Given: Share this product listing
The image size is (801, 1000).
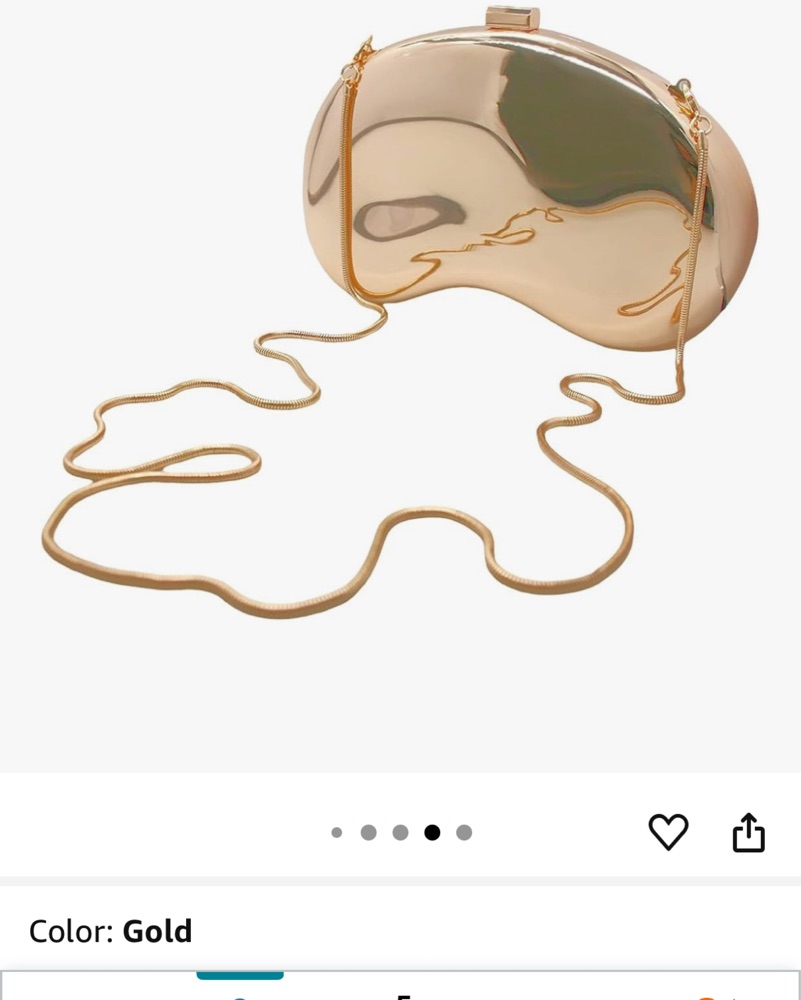Looking at the screenshot, I should pos(749,832).
